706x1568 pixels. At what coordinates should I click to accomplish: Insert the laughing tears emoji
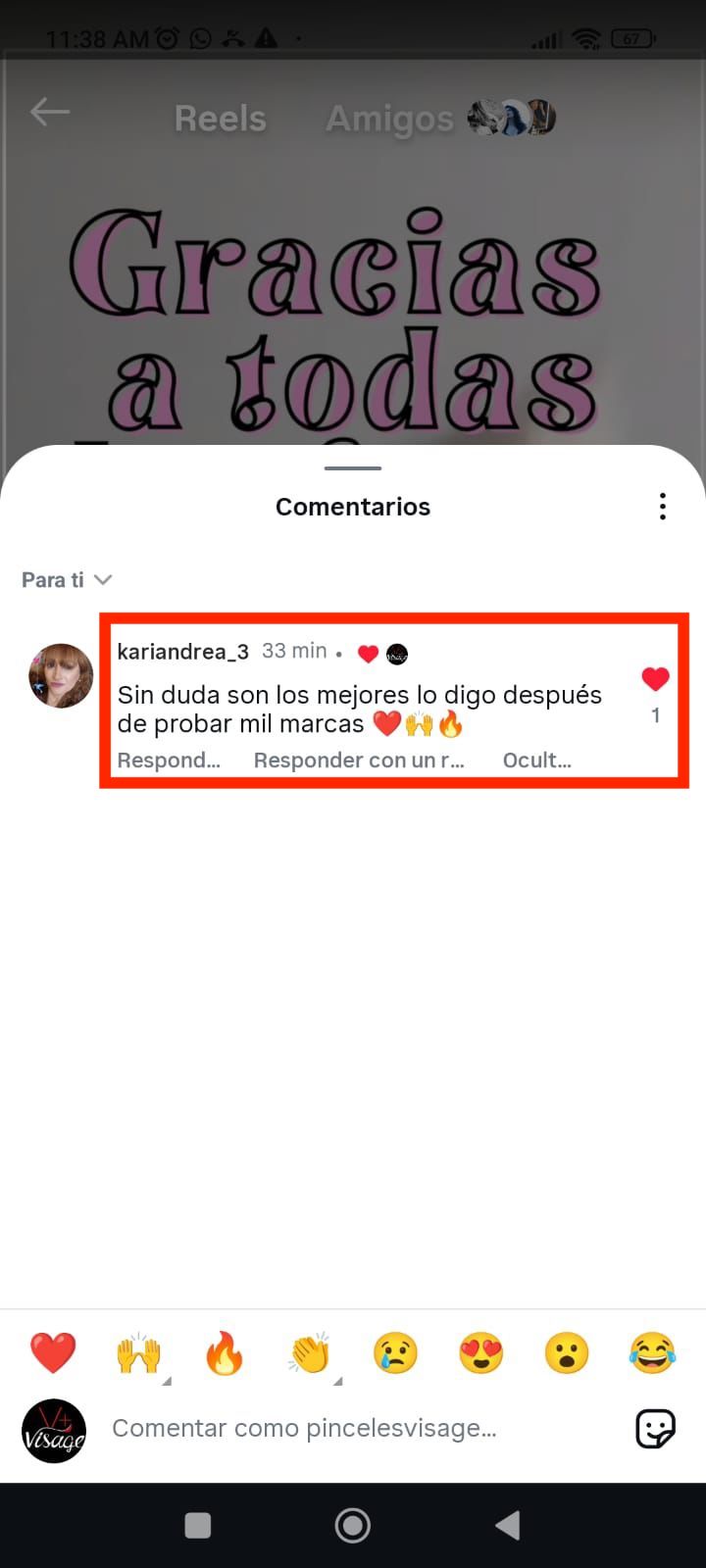[653, 1353]
